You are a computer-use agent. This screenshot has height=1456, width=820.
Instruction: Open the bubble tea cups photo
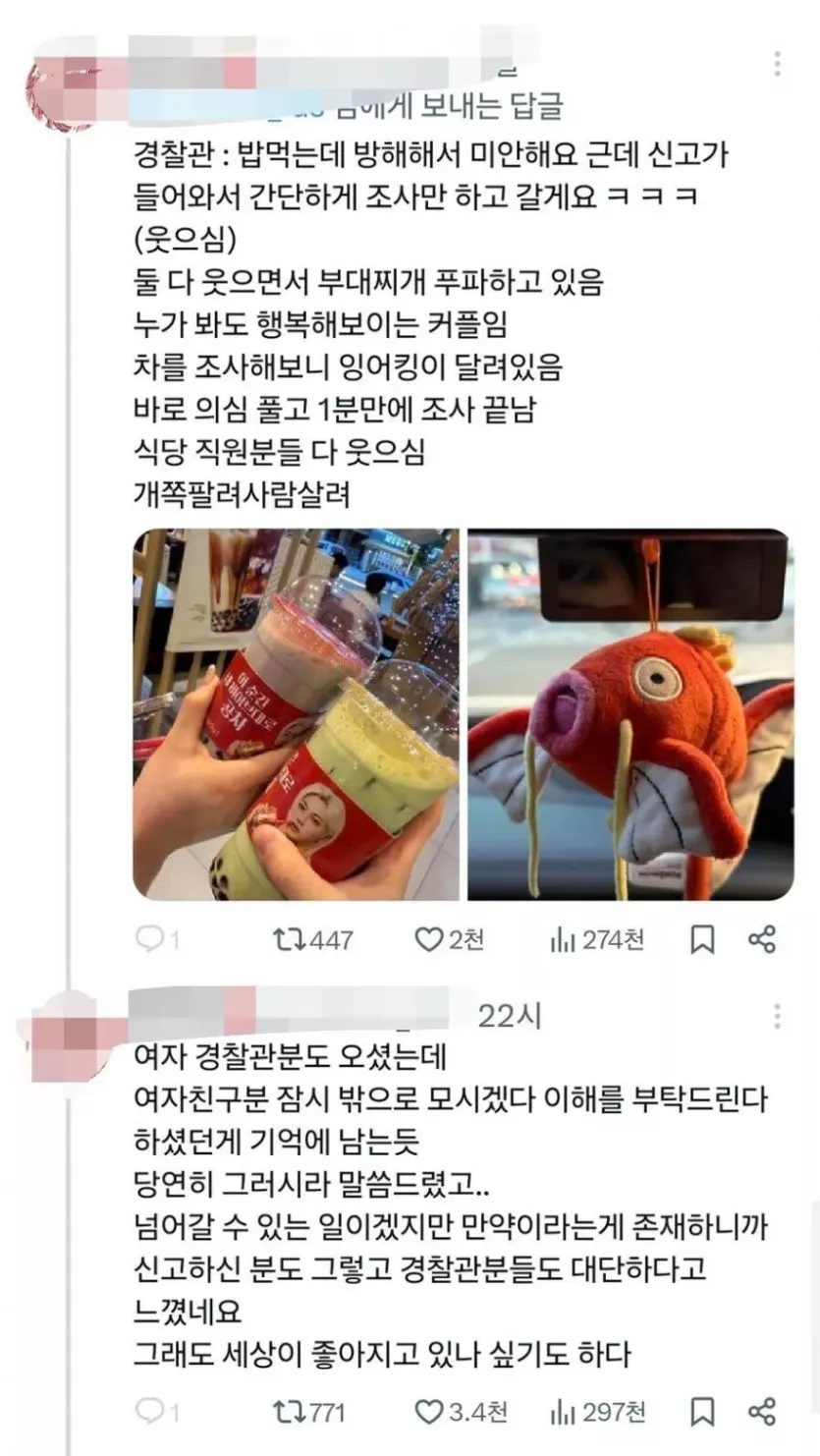[x=296, y=714]
